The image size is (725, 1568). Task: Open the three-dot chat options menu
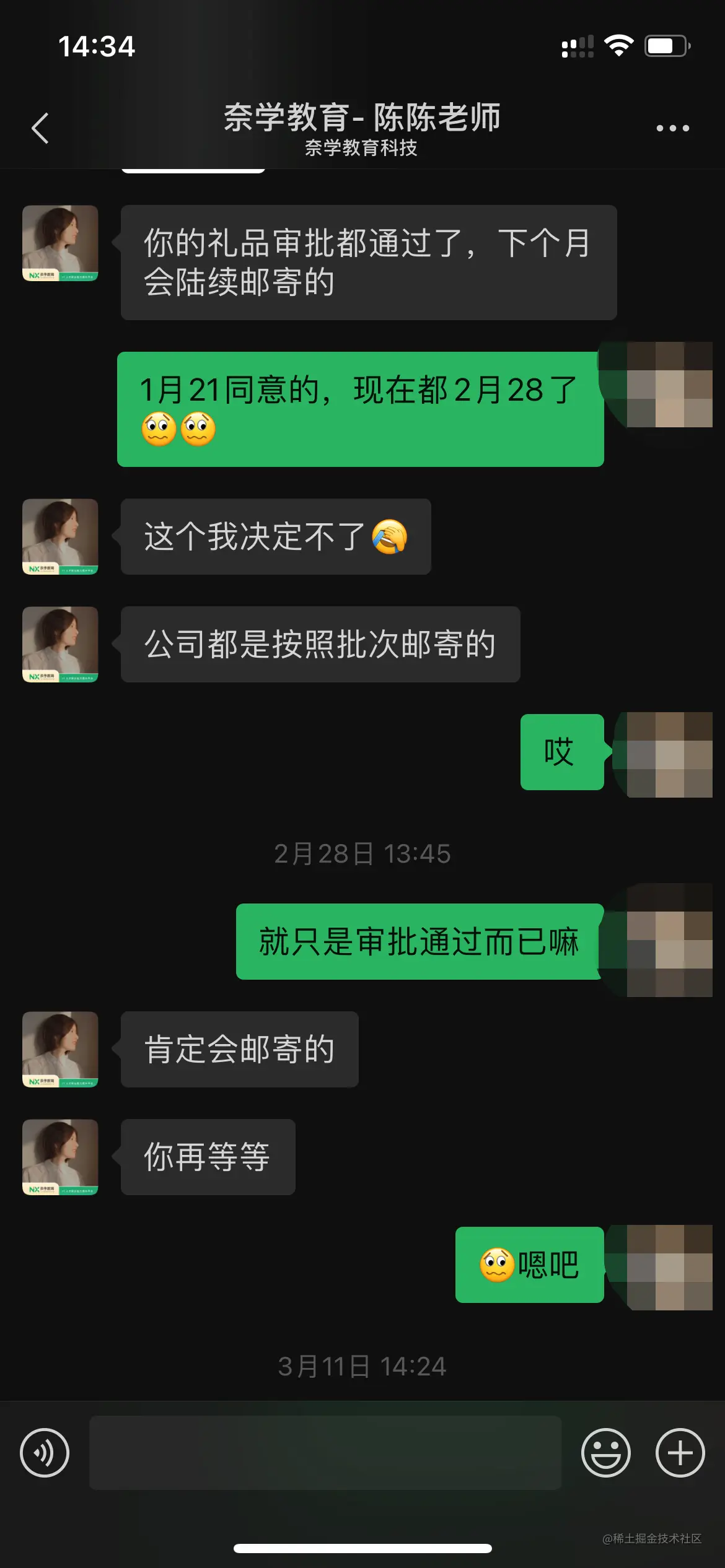click(672, 128)
